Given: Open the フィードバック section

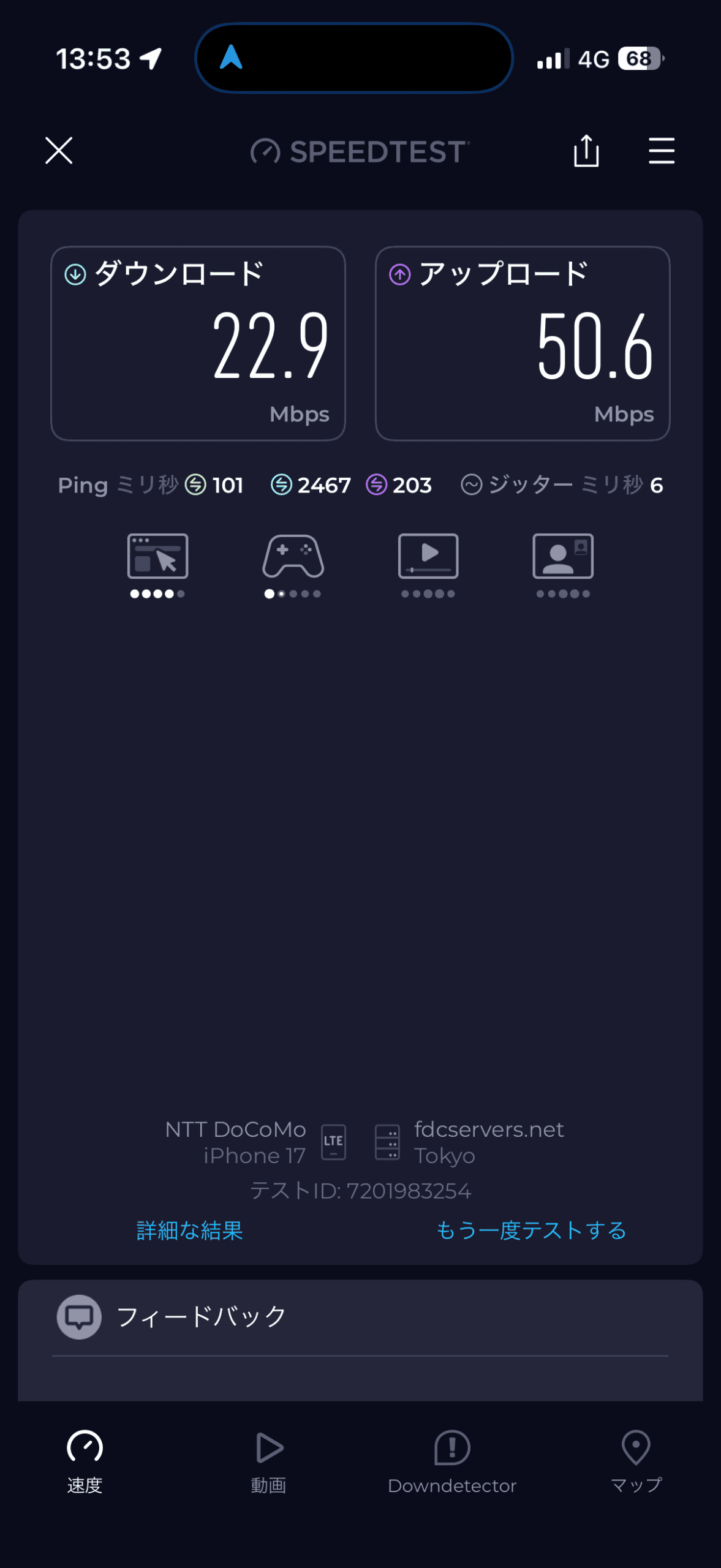Looking at the screenshot, I should pos(360,1317).
